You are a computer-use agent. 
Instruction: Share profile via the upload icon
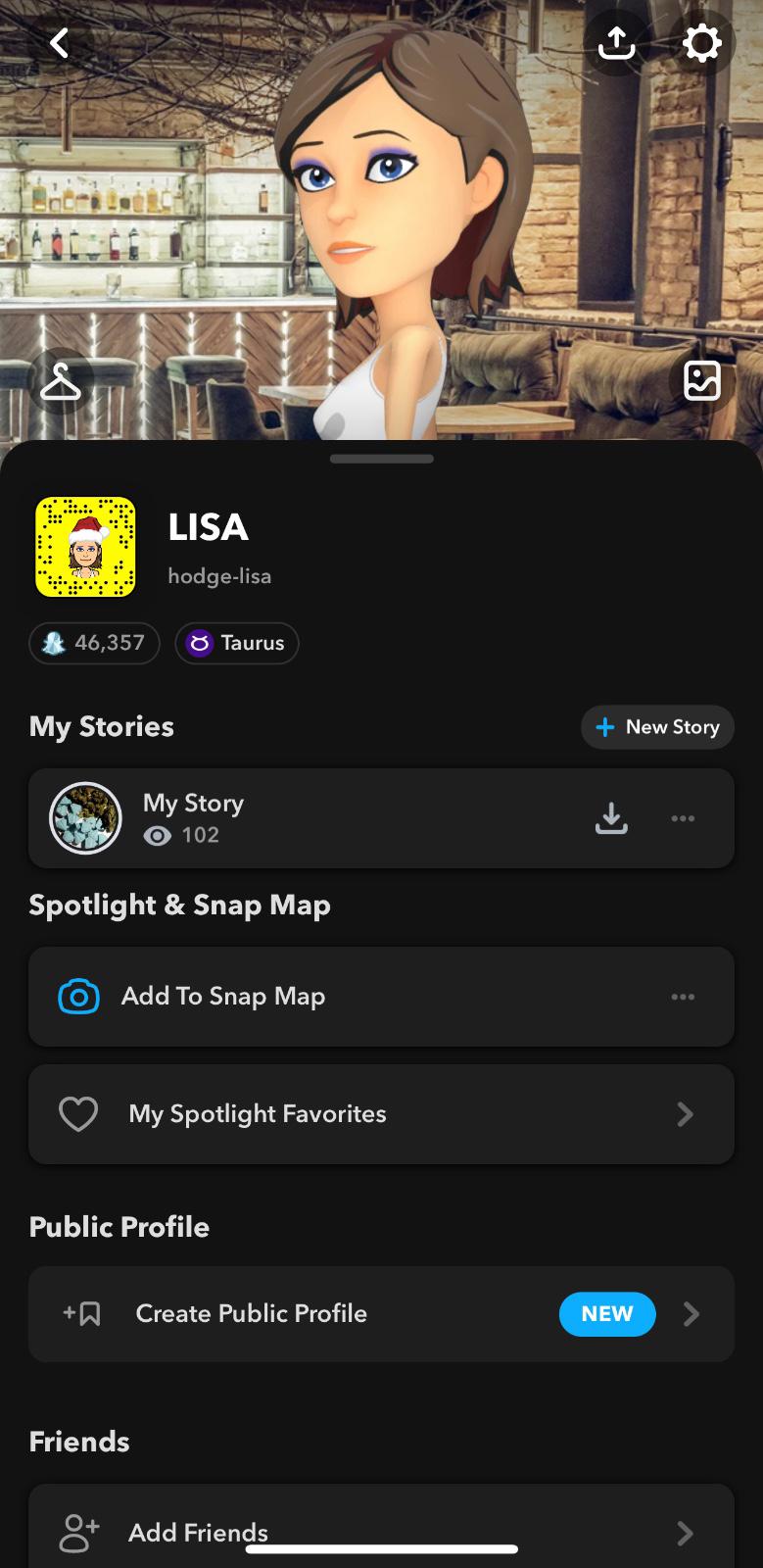616,43
